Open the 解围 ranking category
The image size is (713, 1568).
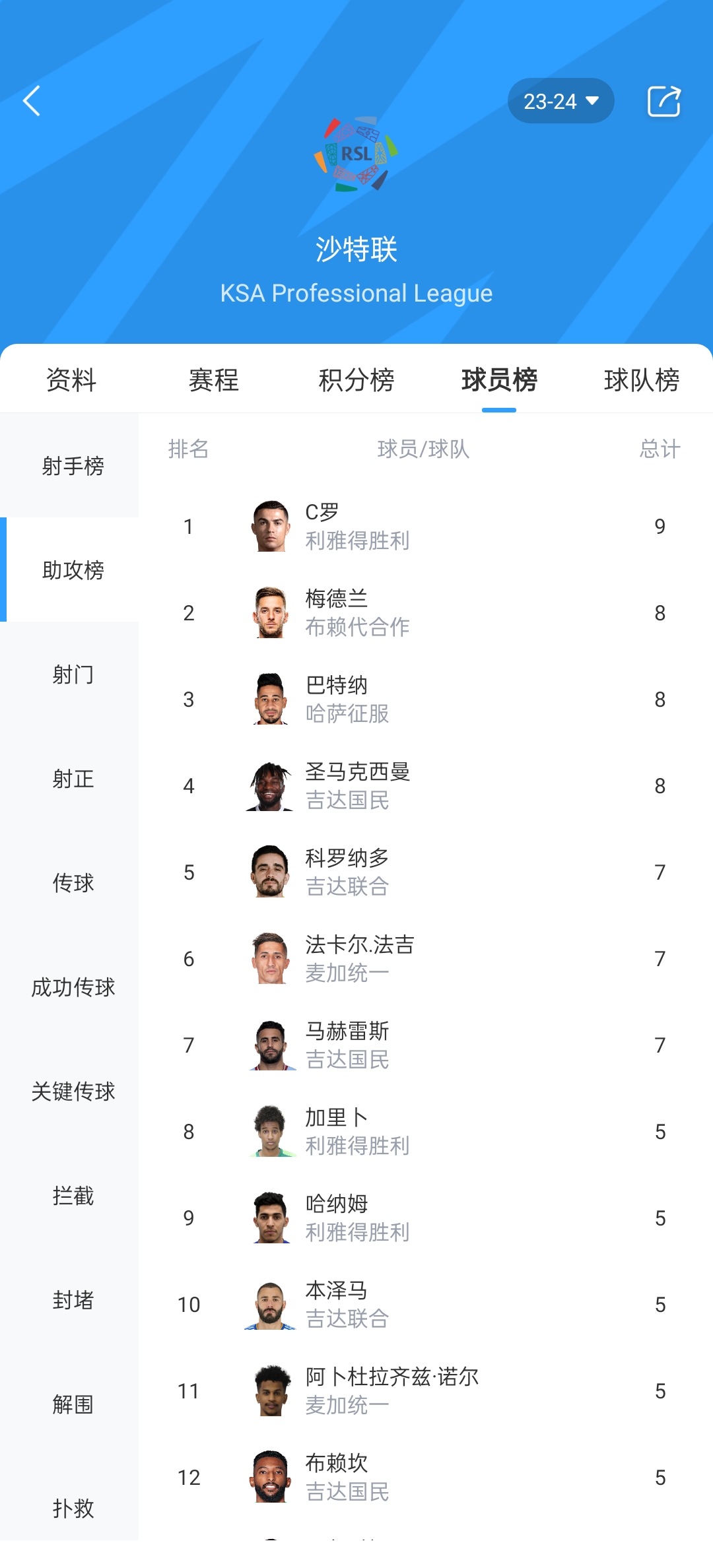coord(73,1404)
